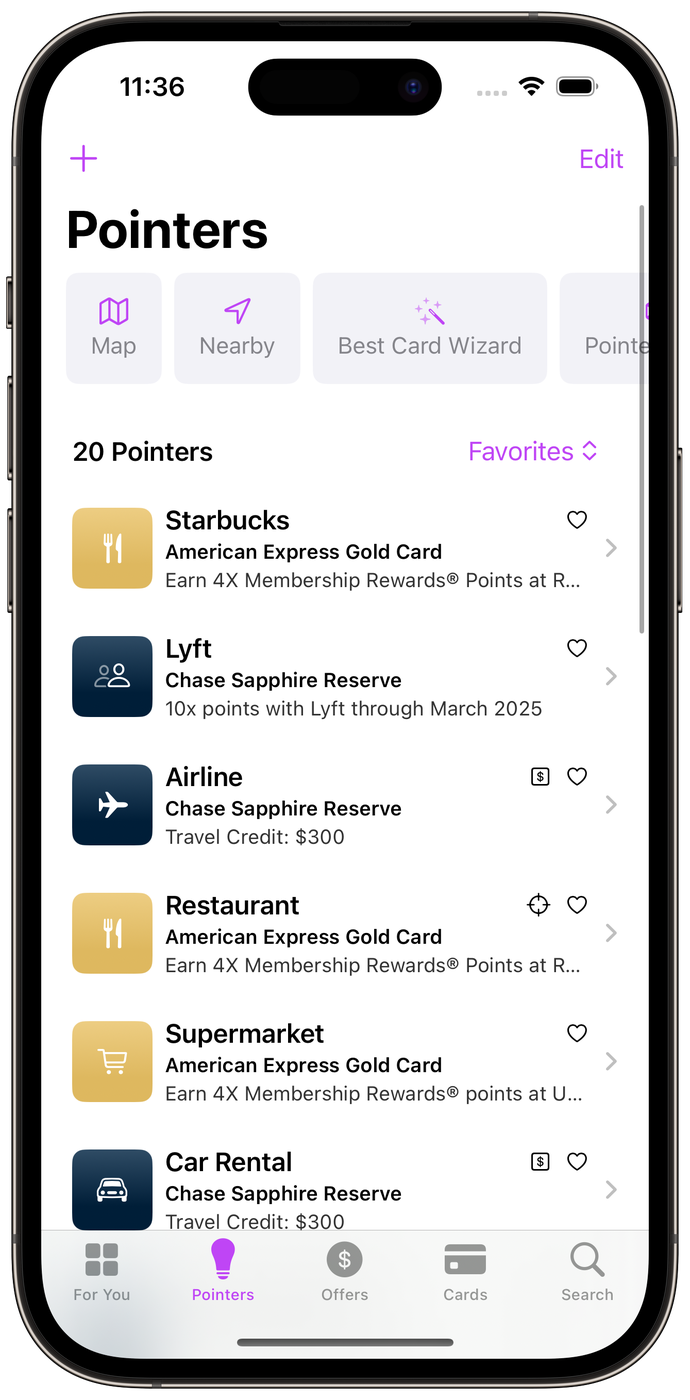The image size is (690, 1400).
Task: Tap the plus icon to add a pointer
Action: click(84, 159)
